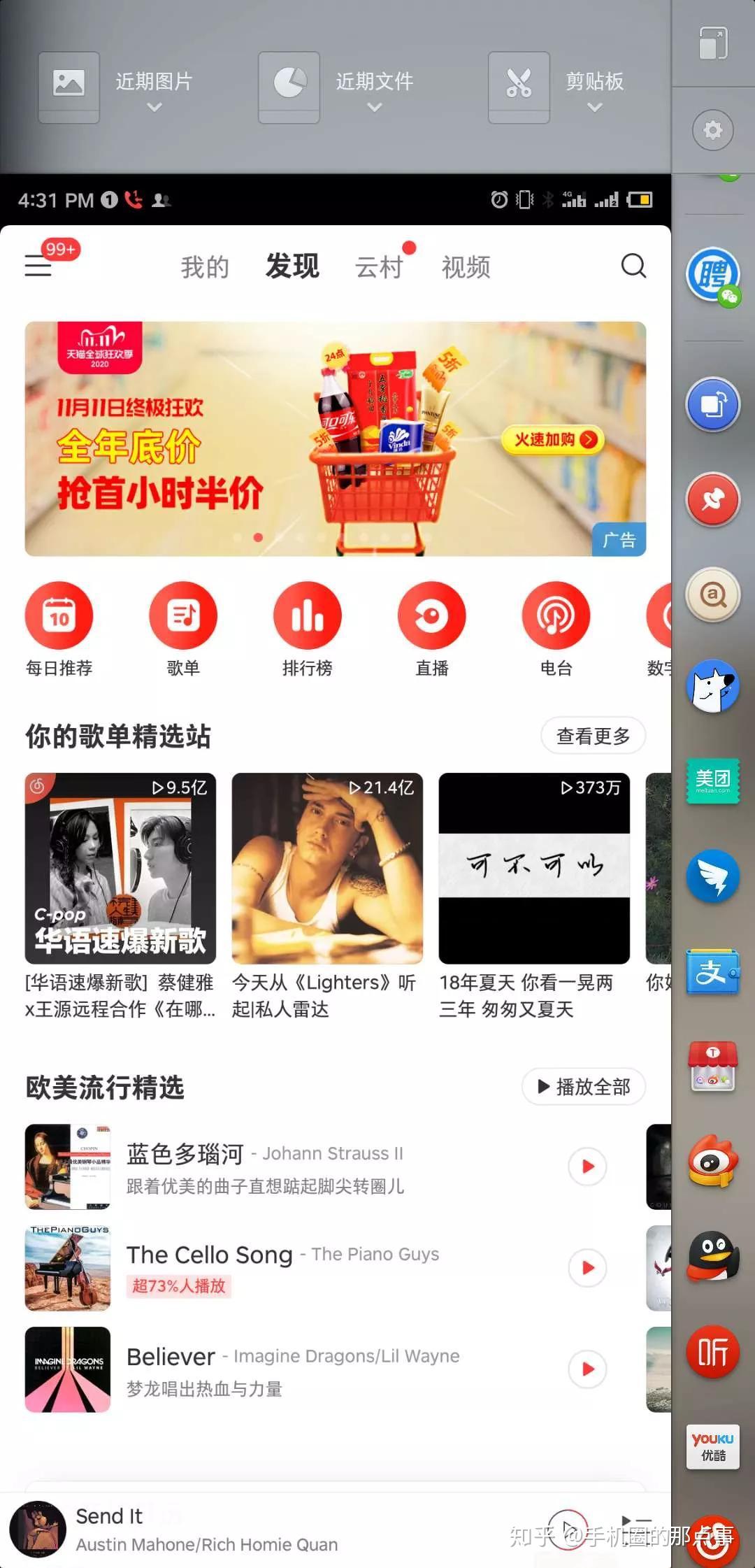Open 每日推荐 daily recommendations
Viewport: 755px width, 1568px height.
pos(59,615)
